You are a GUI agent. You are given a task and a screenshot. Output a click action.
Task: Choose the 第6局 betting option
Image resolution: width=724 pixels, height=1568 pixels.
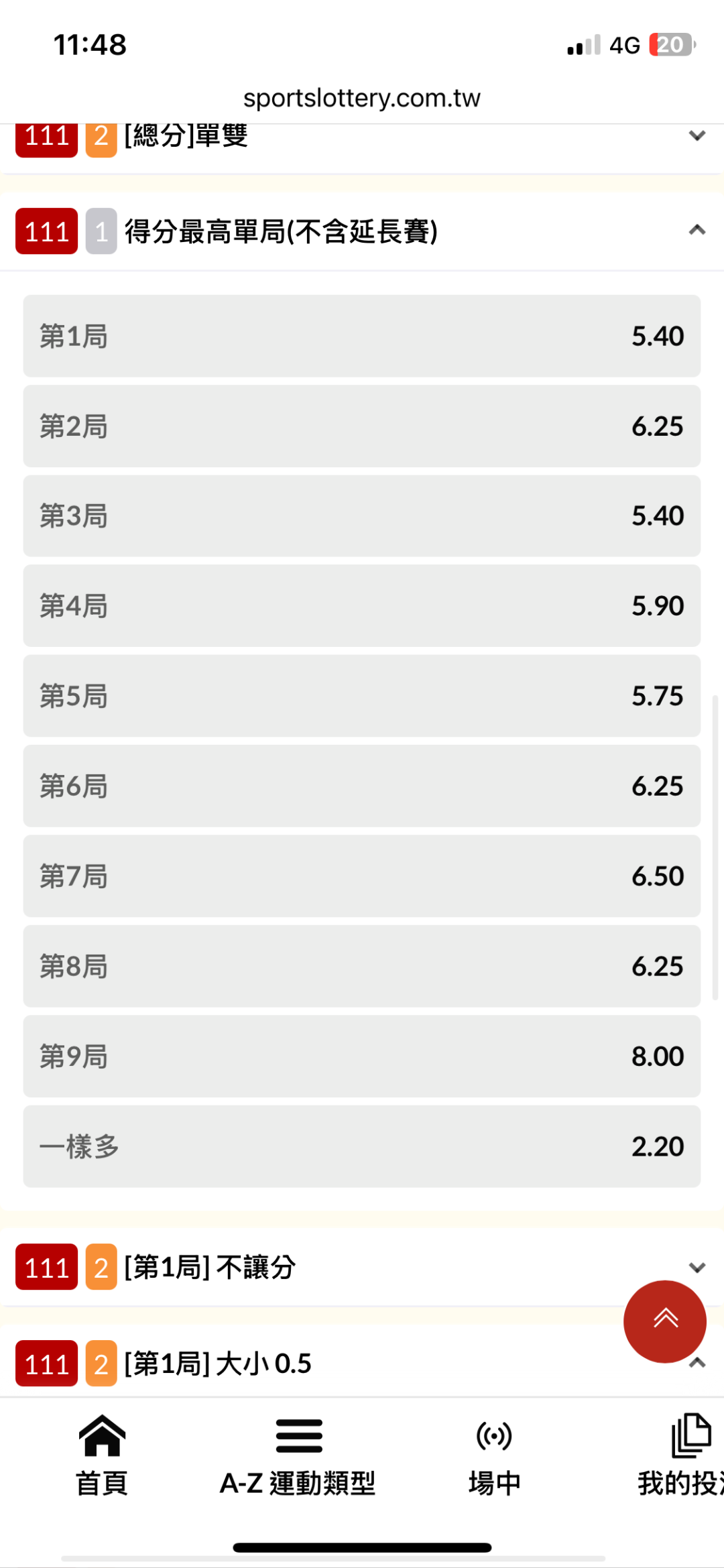(x=362, y=786)
